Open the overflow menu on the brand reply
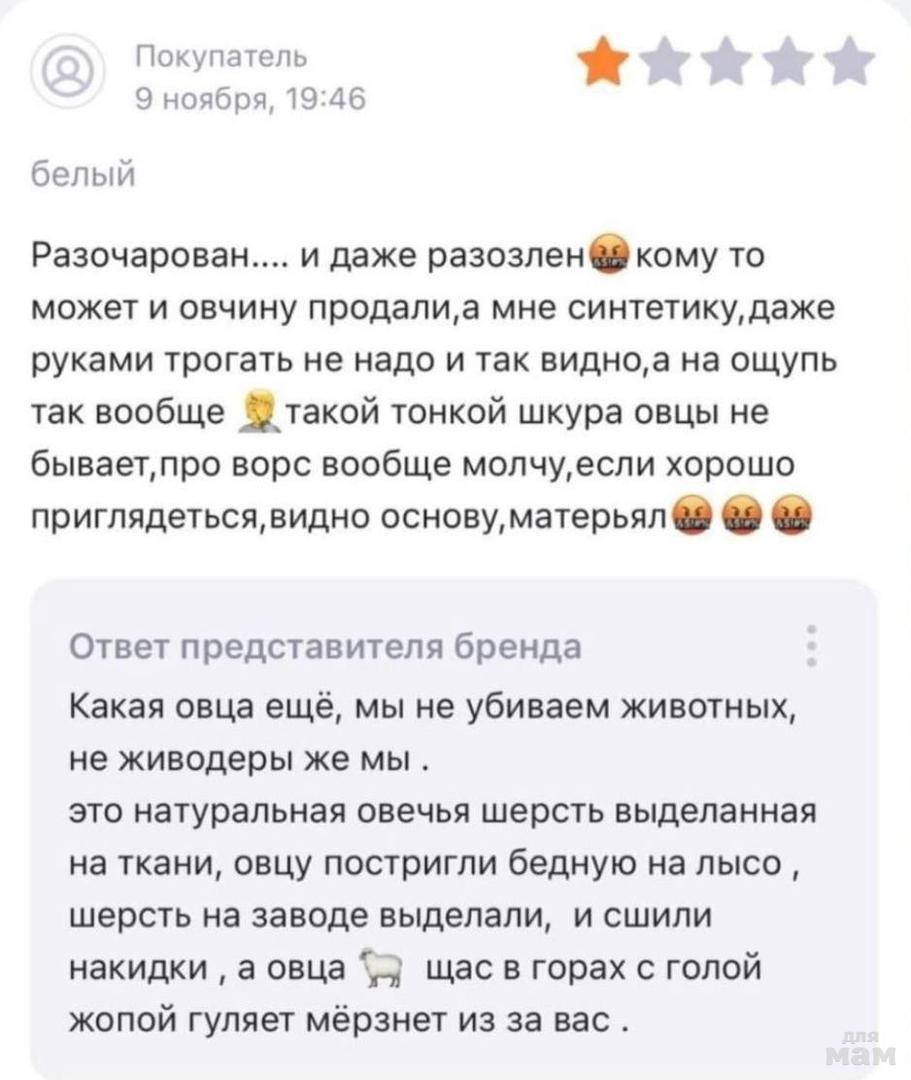 coord(816,647)
